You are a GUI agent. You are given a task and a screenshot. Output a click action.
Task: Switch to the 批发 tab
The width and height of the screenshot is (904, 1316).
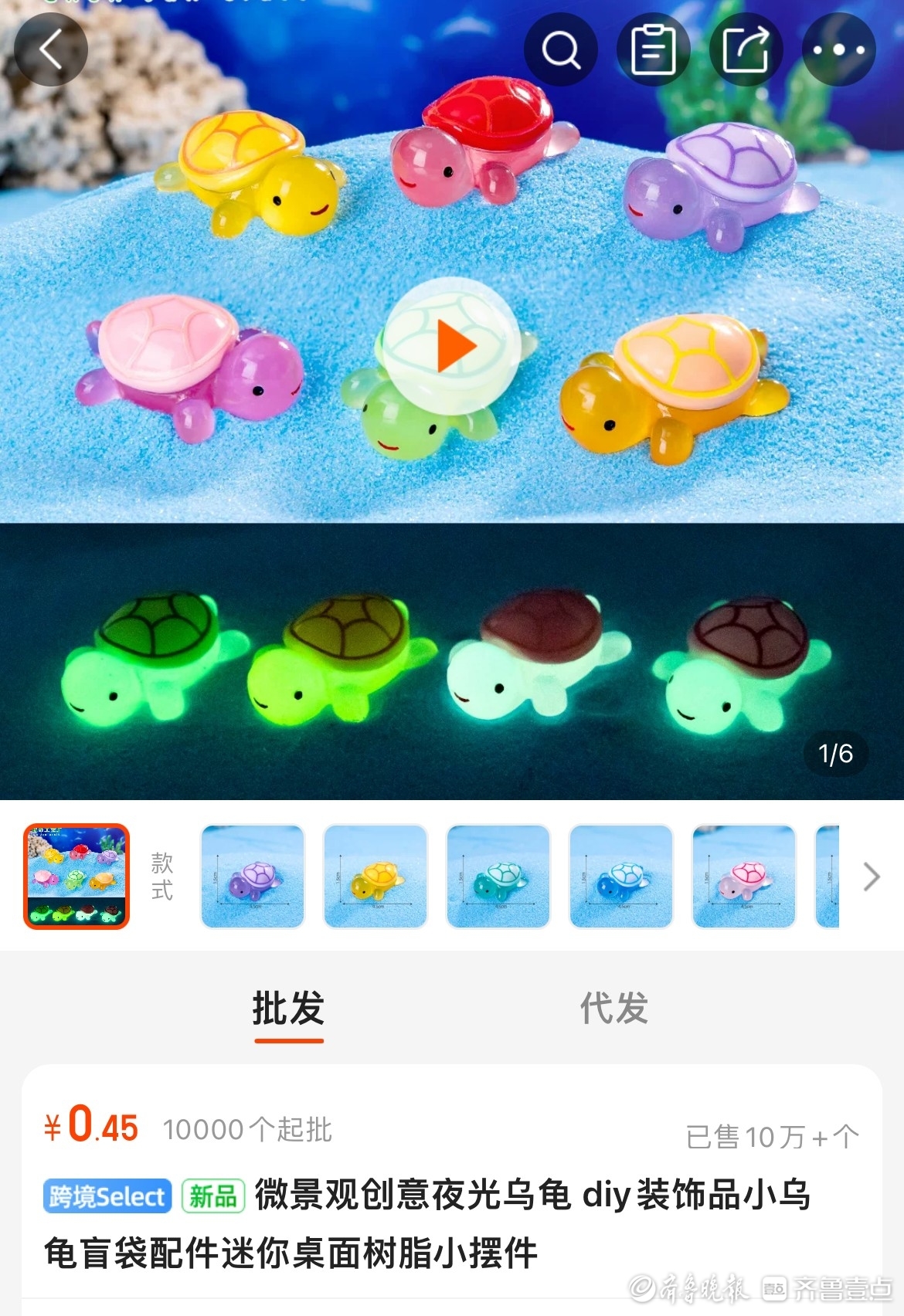(x=288, y=1009)
